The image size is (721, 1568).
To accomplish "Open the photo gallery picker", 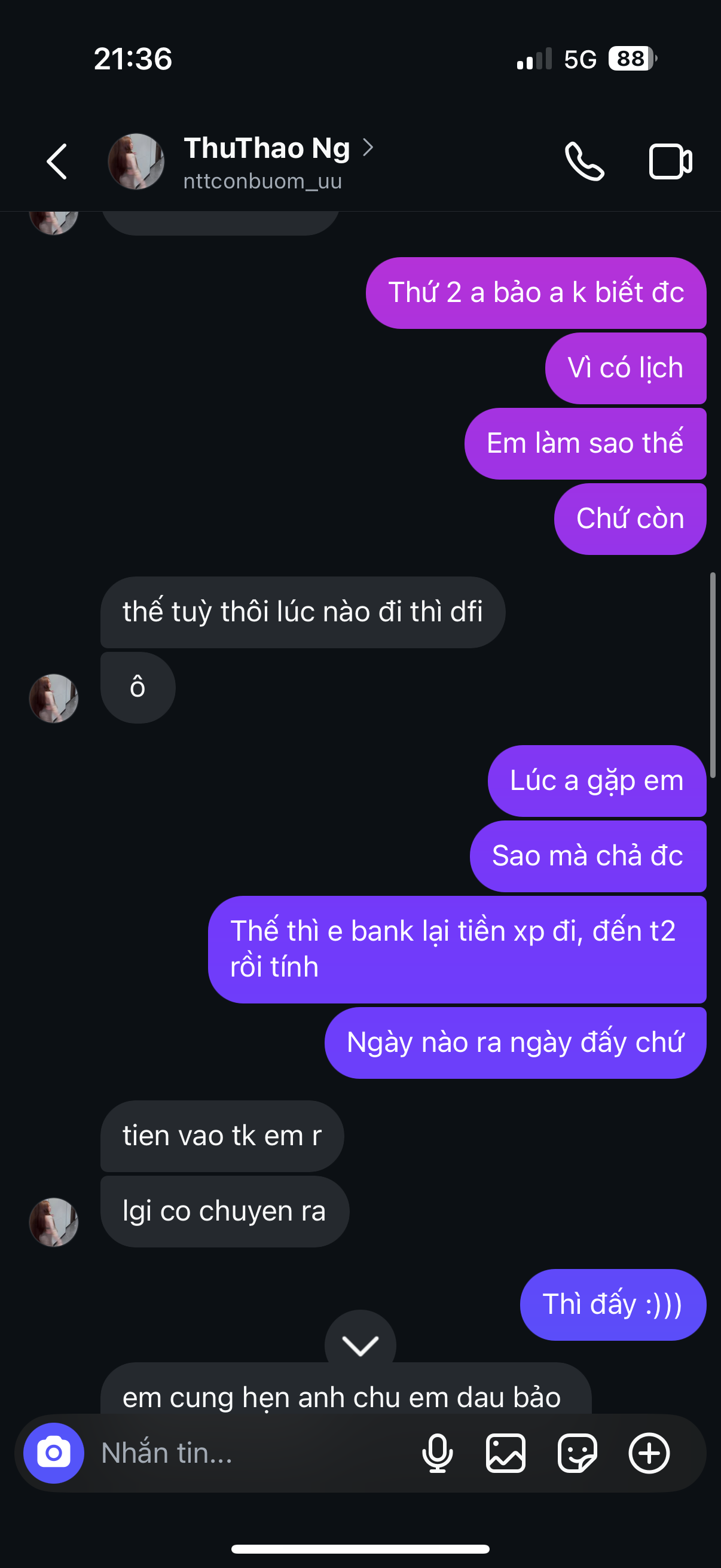I will click(x=506, y=1453).
